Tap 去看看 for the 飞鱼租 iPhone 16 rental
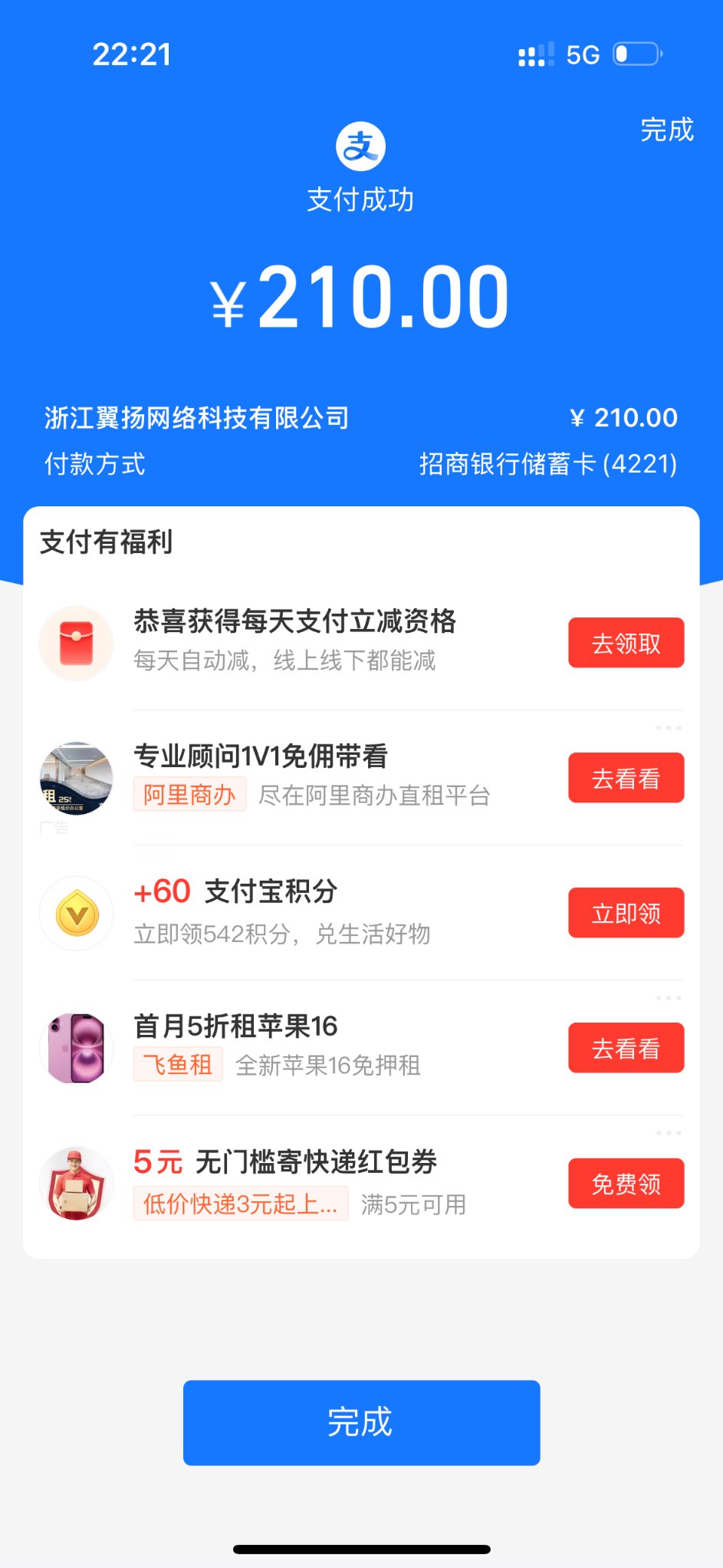723x1568 pixels. tap(626, 1048)
